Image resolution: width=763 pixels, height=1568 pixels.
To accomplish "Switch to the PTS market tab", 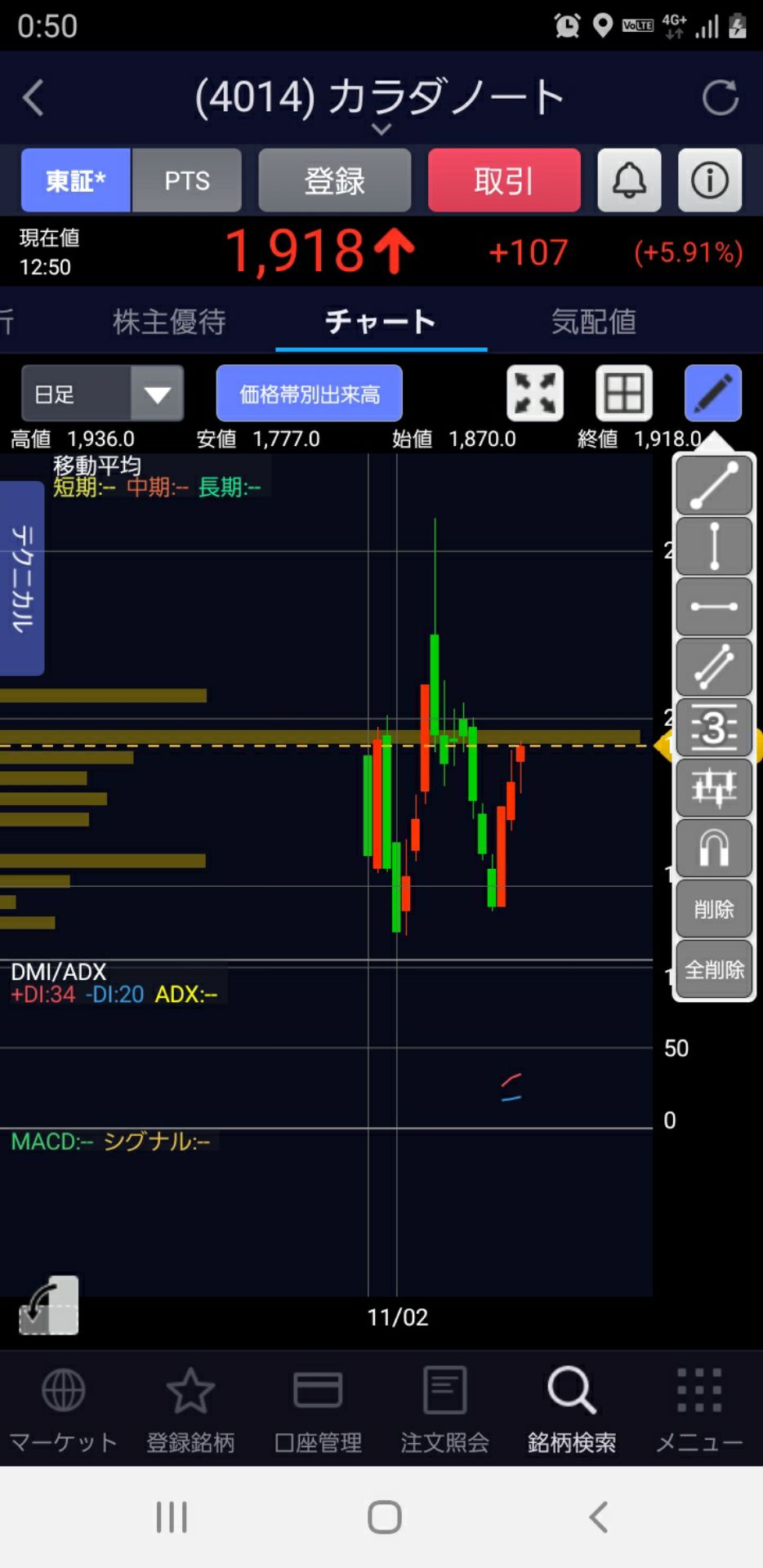I will [187, 180].
